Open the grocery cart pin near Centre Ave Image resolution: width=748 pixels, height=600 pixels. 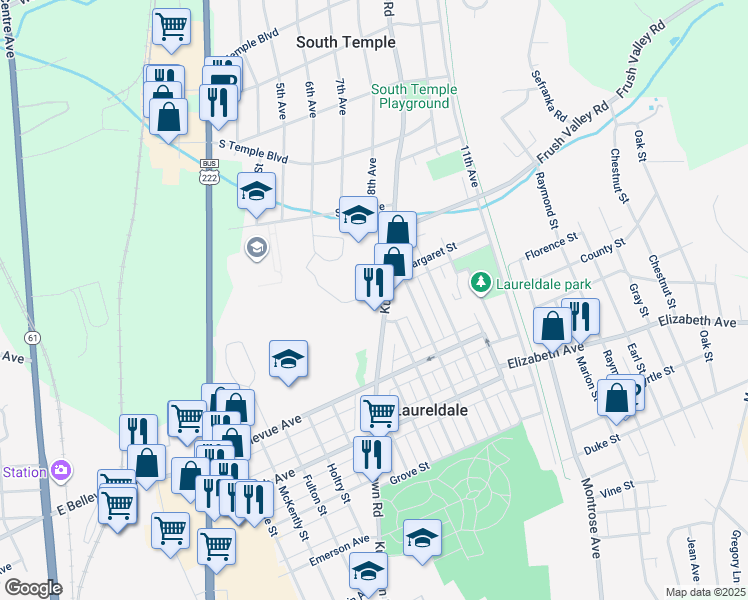point(172,29)
